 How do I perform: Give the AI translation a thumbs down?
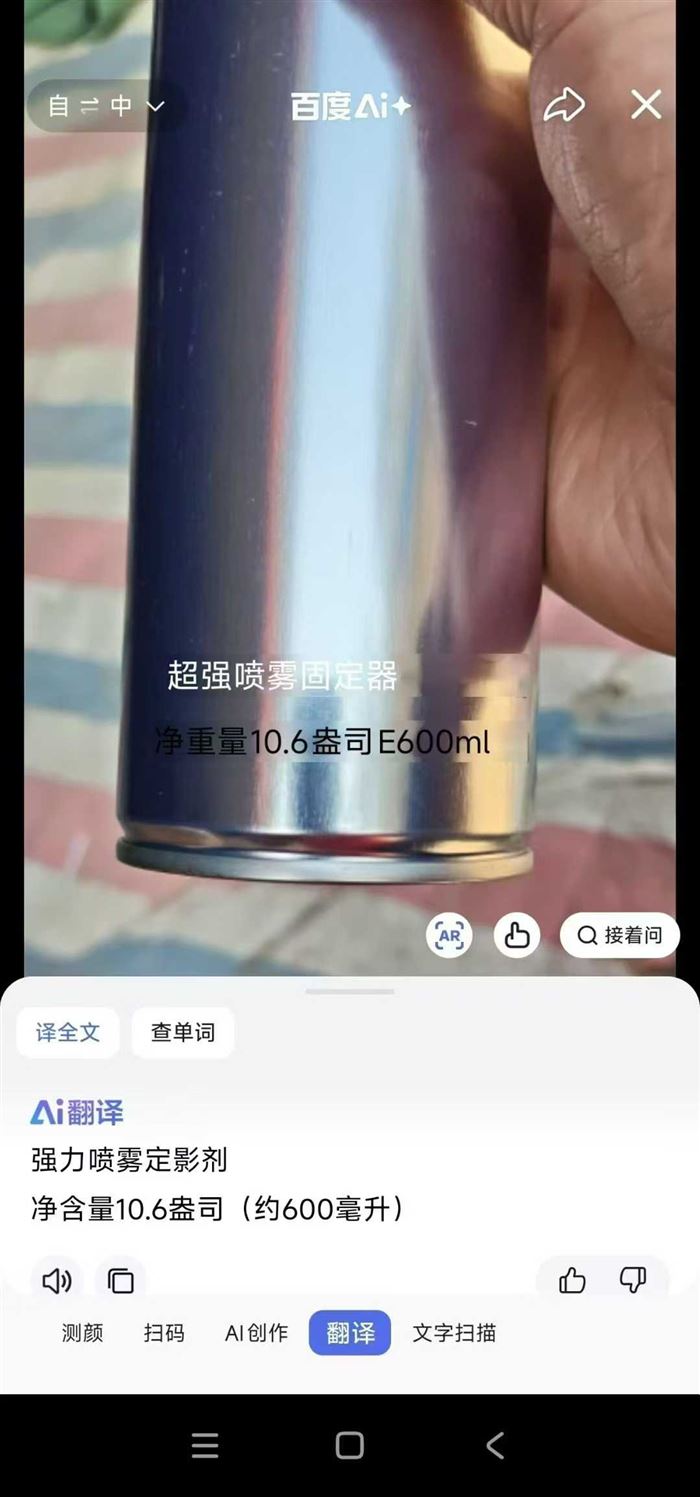(633, 1279)
